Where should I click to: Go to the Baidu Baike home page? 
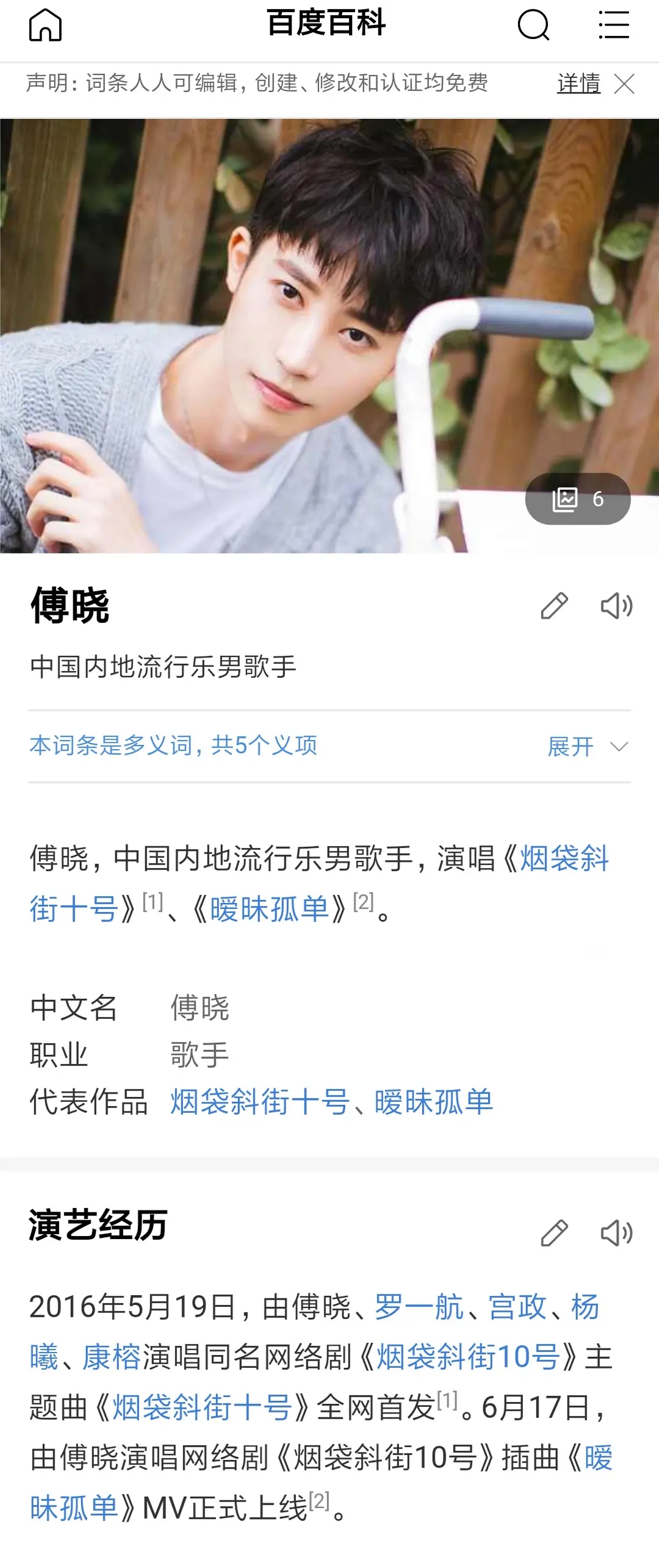[46, 26]
